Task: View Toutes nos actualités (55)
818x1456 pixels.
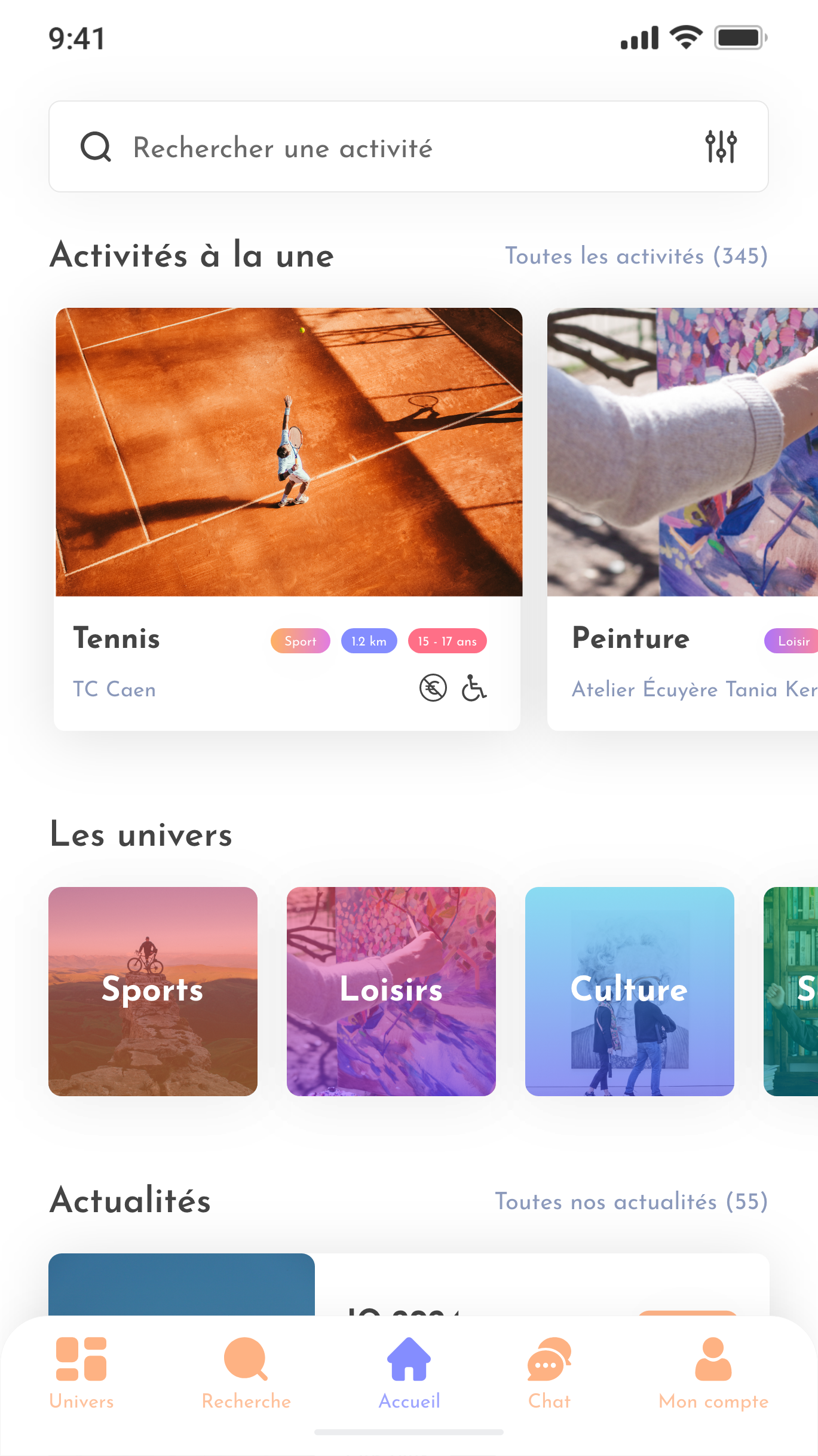Action: pos(631,1201)
